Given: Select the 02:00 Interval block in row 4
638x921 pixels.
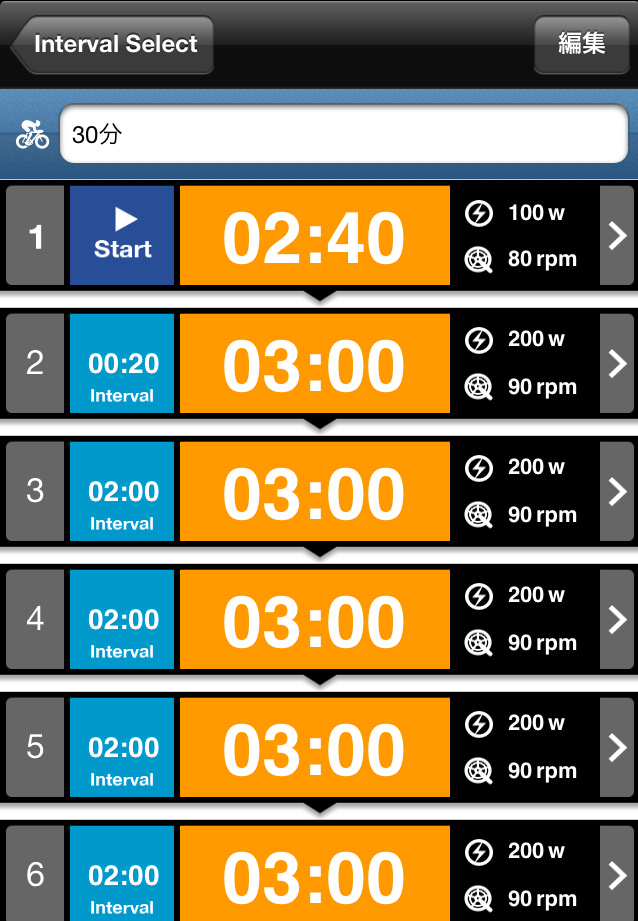Looking at the screenshot, I should point(122,619).
